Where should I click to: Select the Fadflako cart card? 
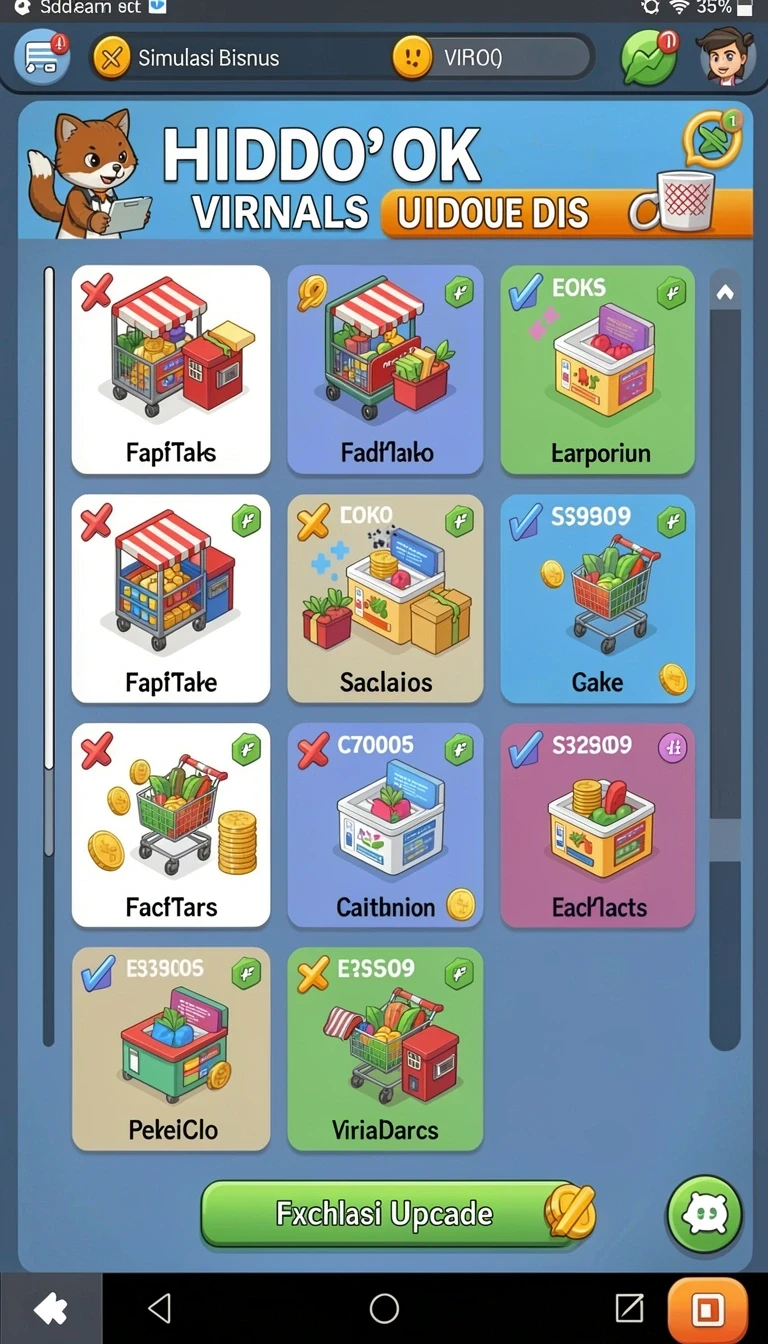(386, 369)
